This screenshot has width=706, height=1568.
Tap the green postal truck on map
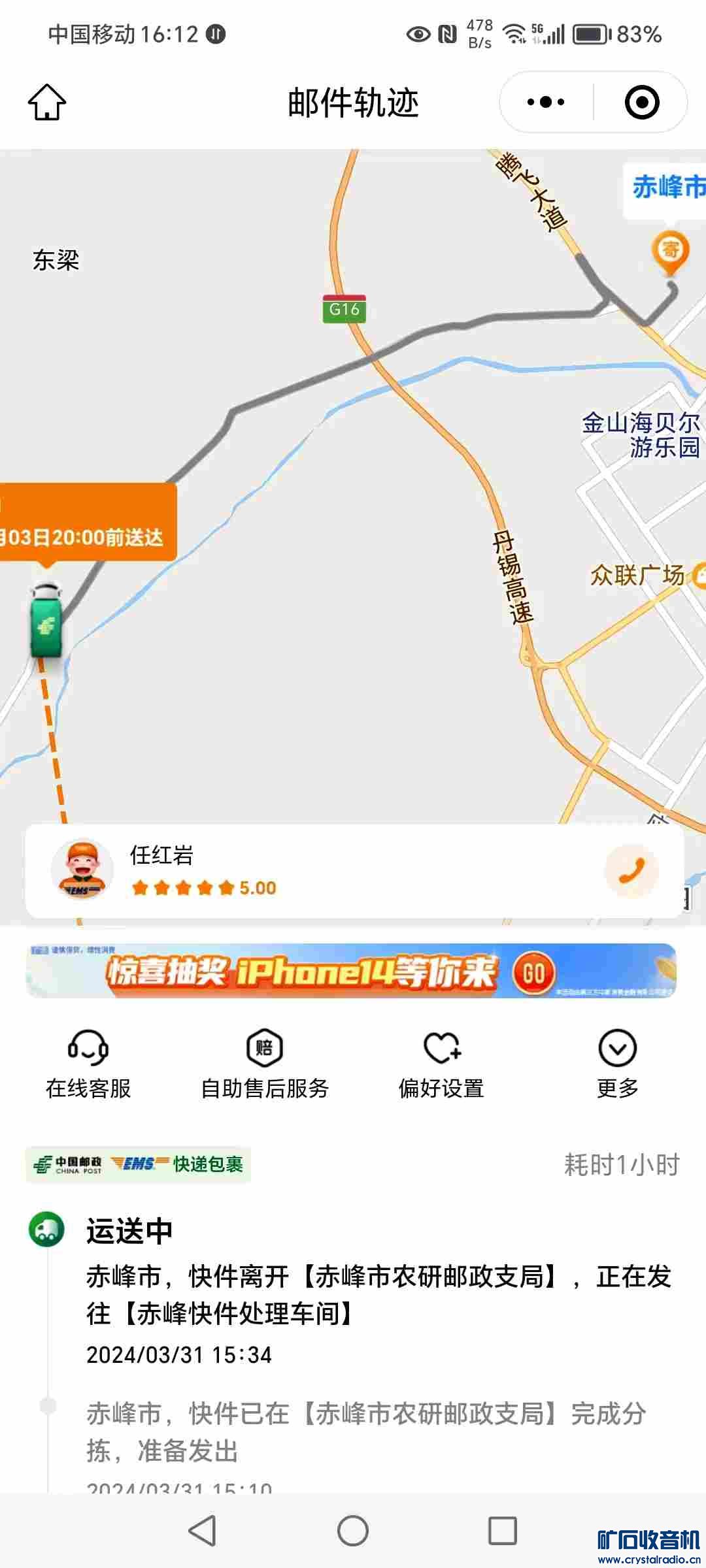(x=46, y=619)
